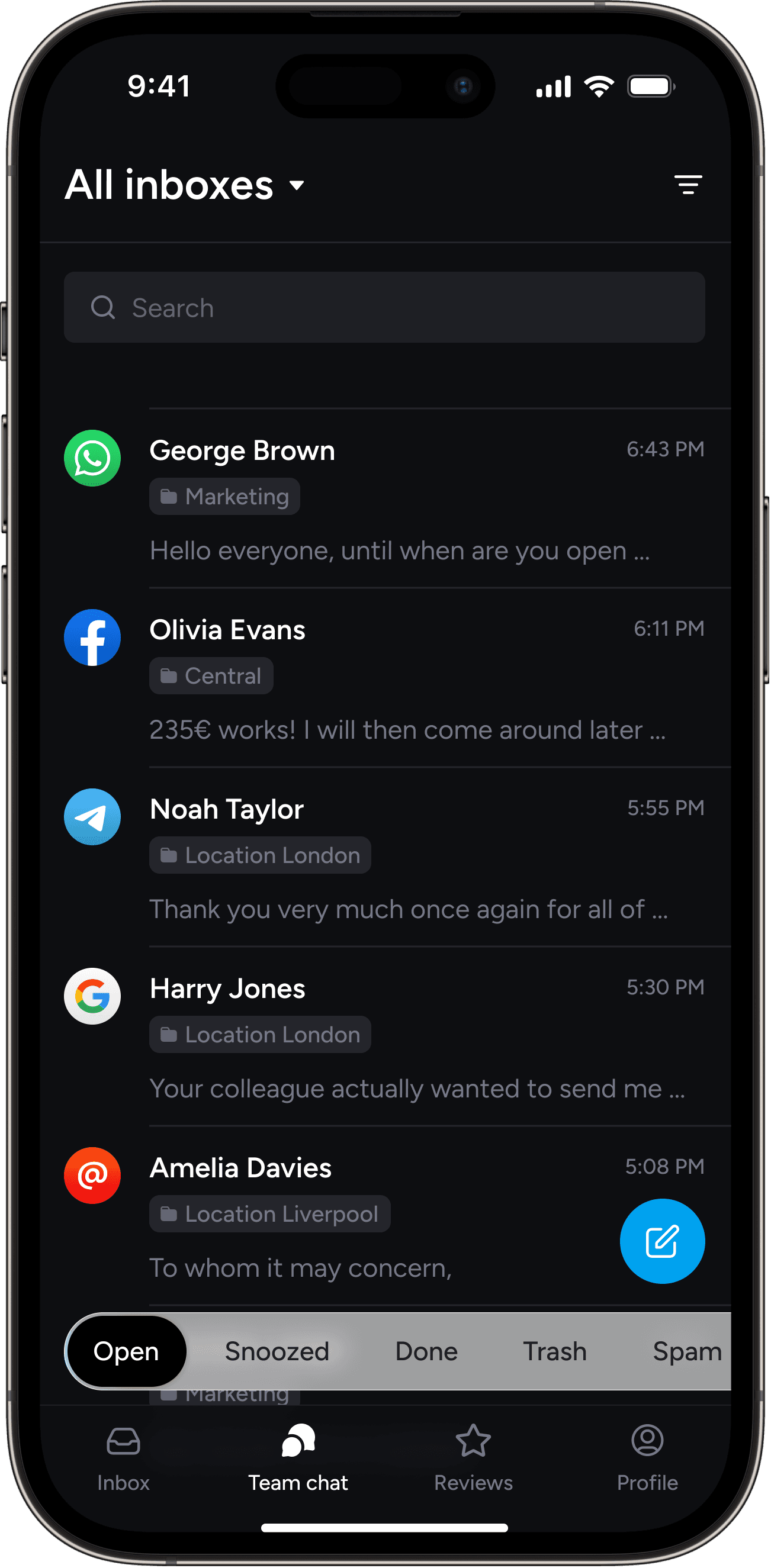View the Spam tab
Viewport: 771px width, 1568px height.
tap(686, 1351)
